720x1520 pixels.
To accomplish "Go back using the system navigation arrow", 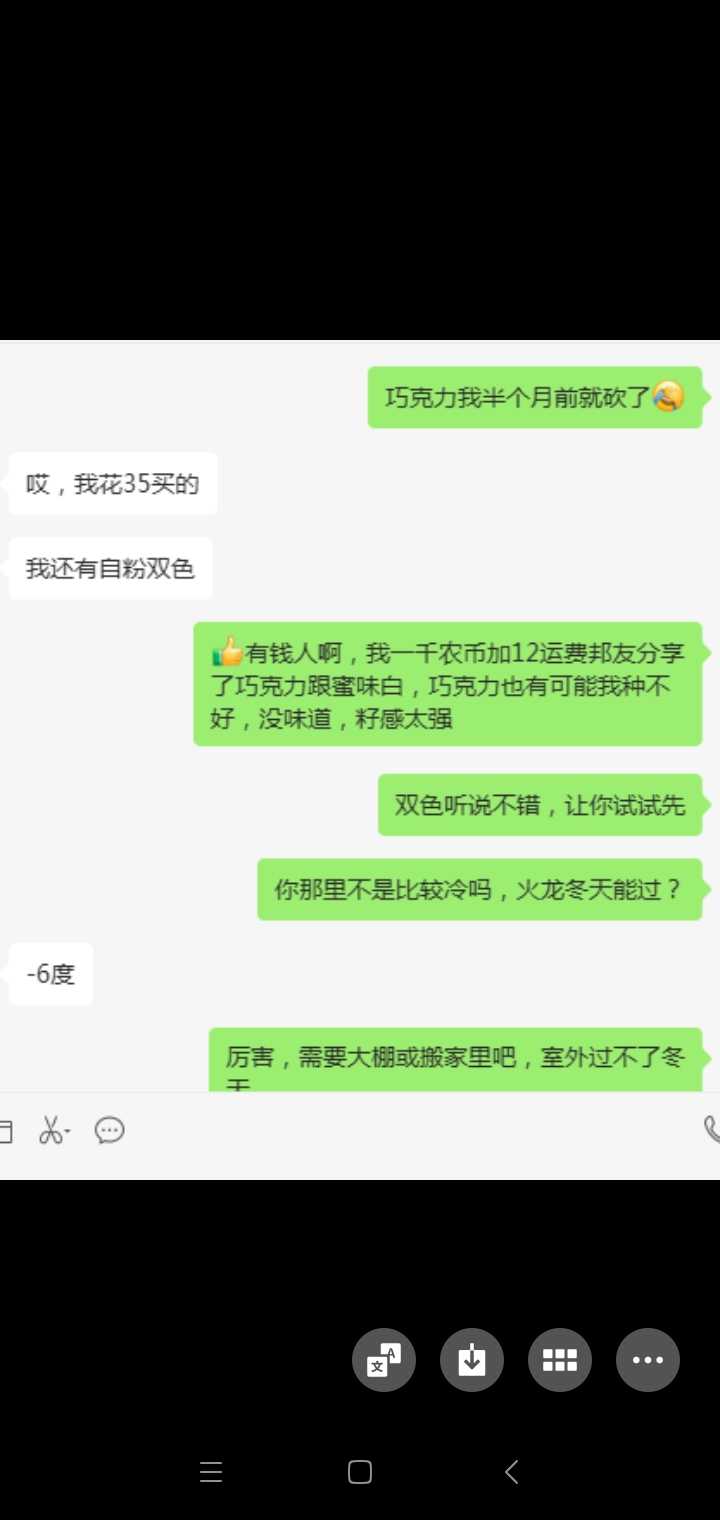I will click(x=511, y=1471).
